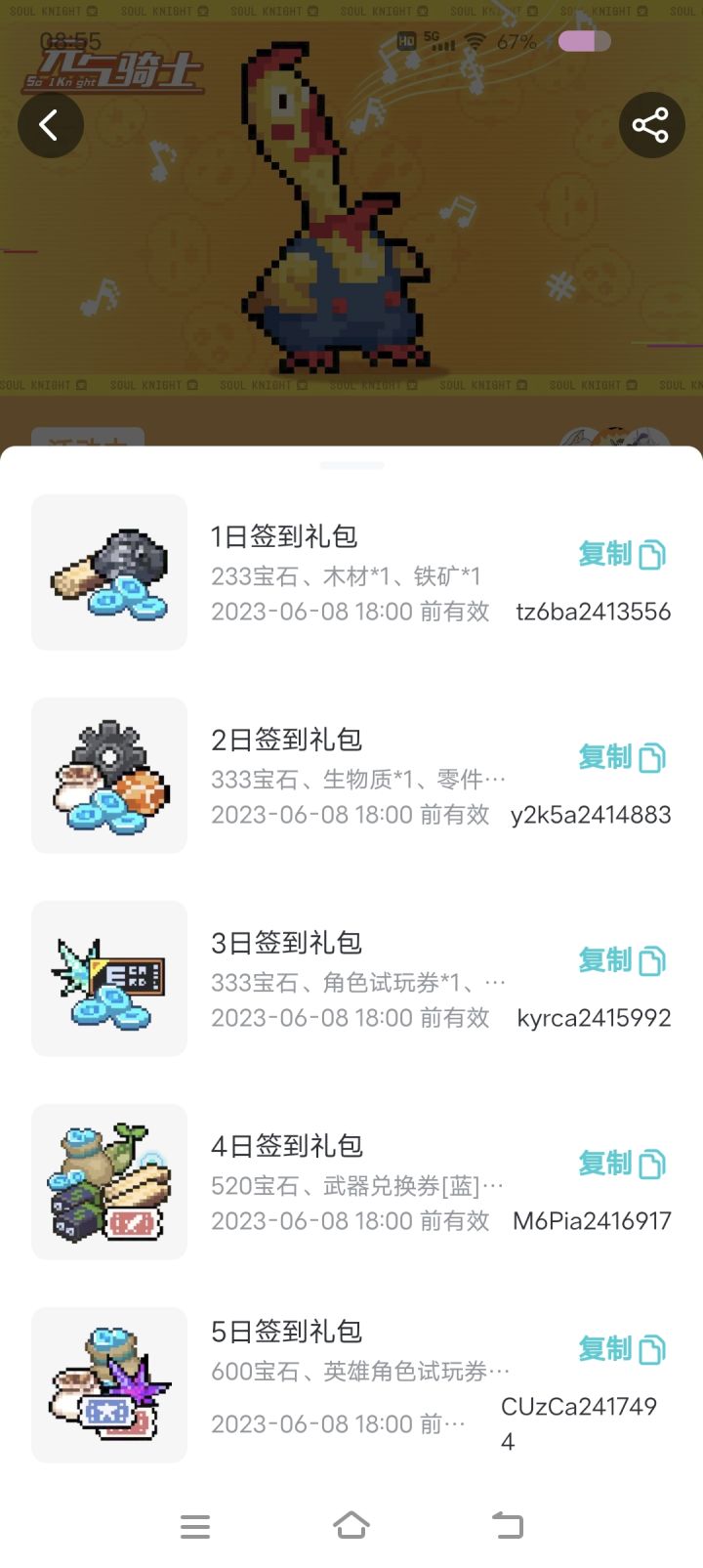Screen dimensions: 703x1568
Task: Copy the 2日签到礼包 redeem code
Action: pos(622,757)
